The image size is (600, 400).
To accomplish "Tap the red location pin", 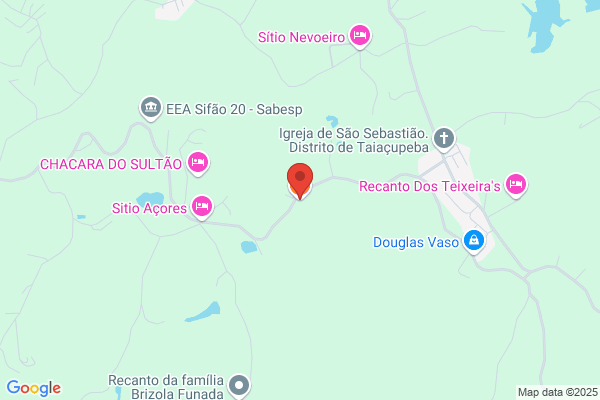I will click(300, 181).
